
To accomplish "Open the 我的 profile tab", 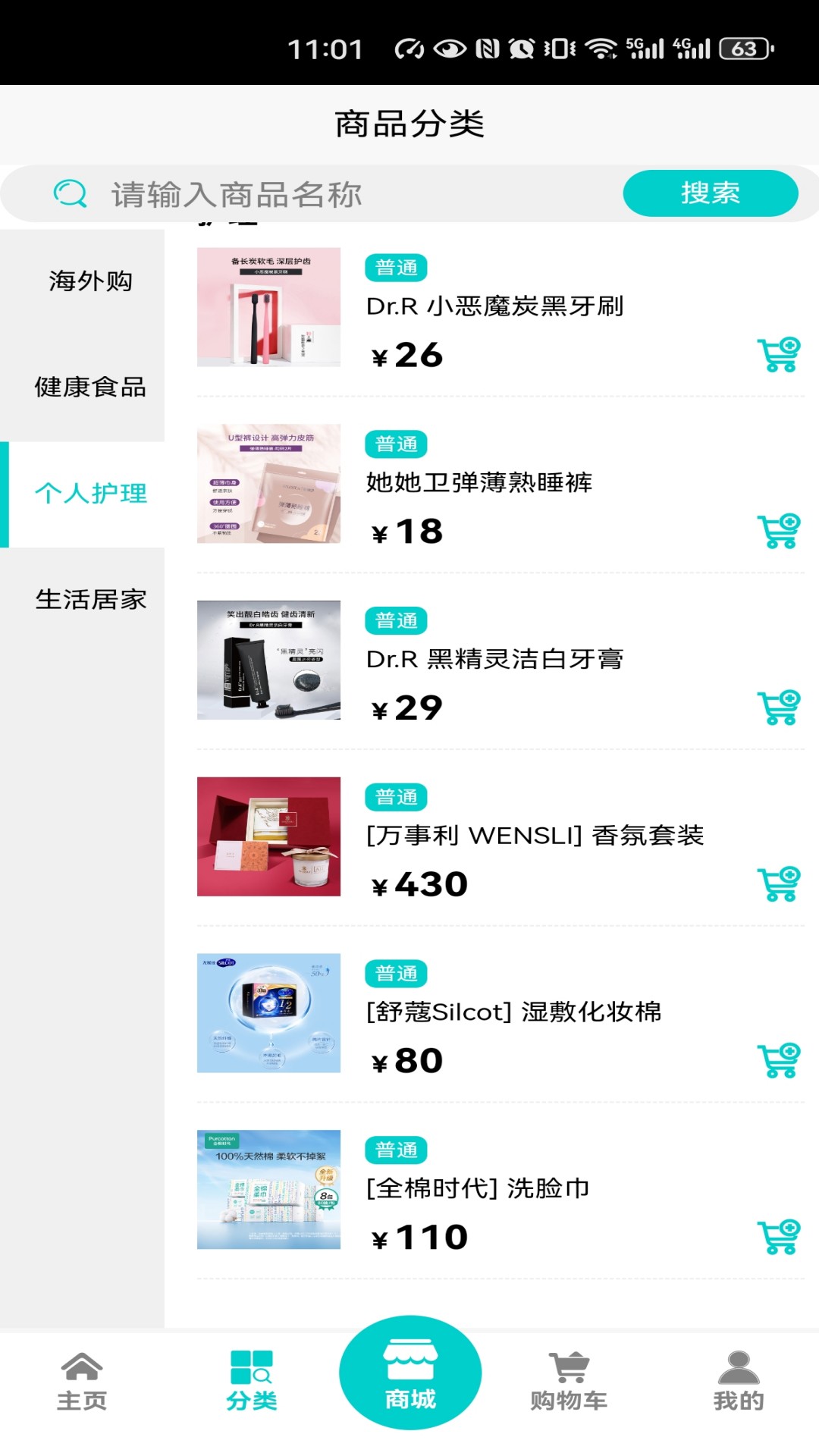I will (738, 1381).
